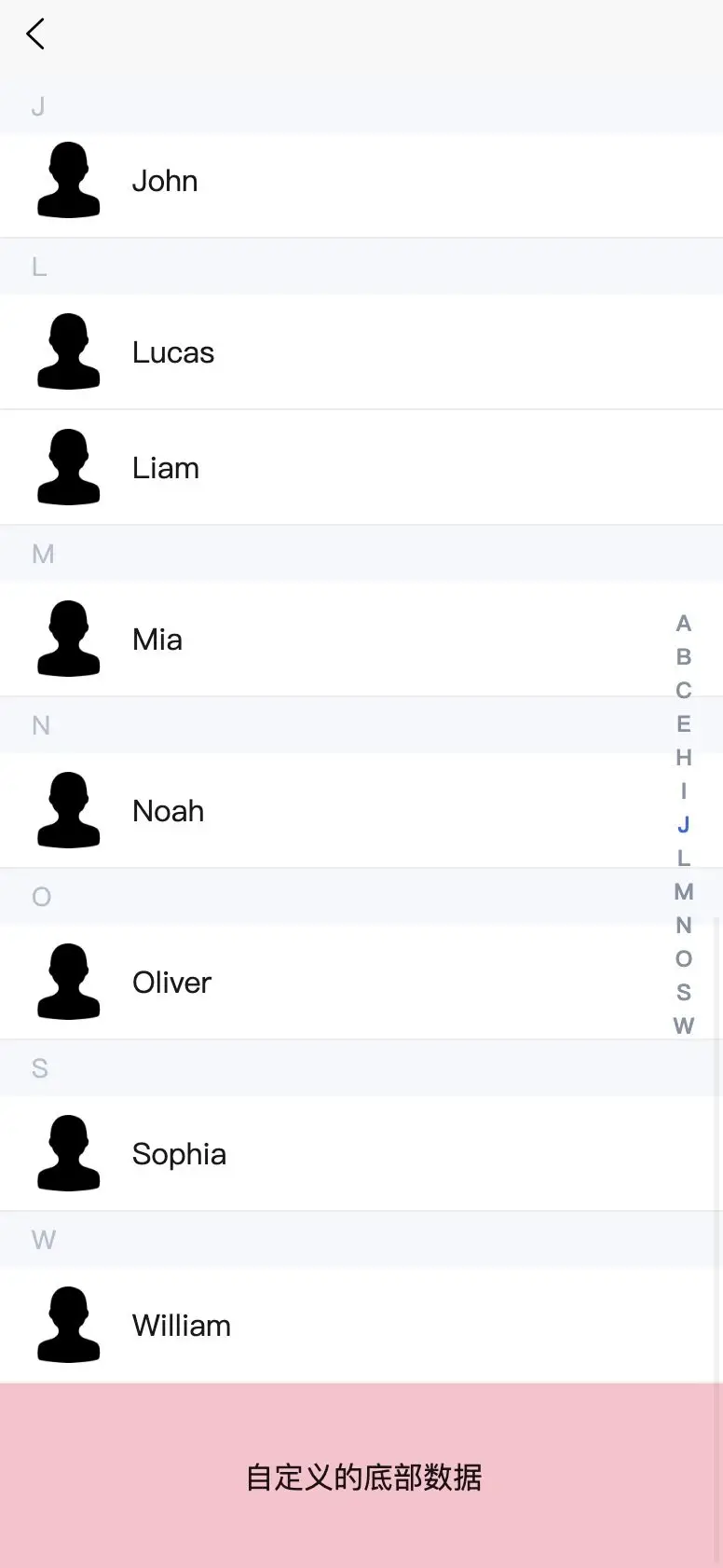Jump to letter L in the index
The image size is (723, 1568).
pos(684,859)
